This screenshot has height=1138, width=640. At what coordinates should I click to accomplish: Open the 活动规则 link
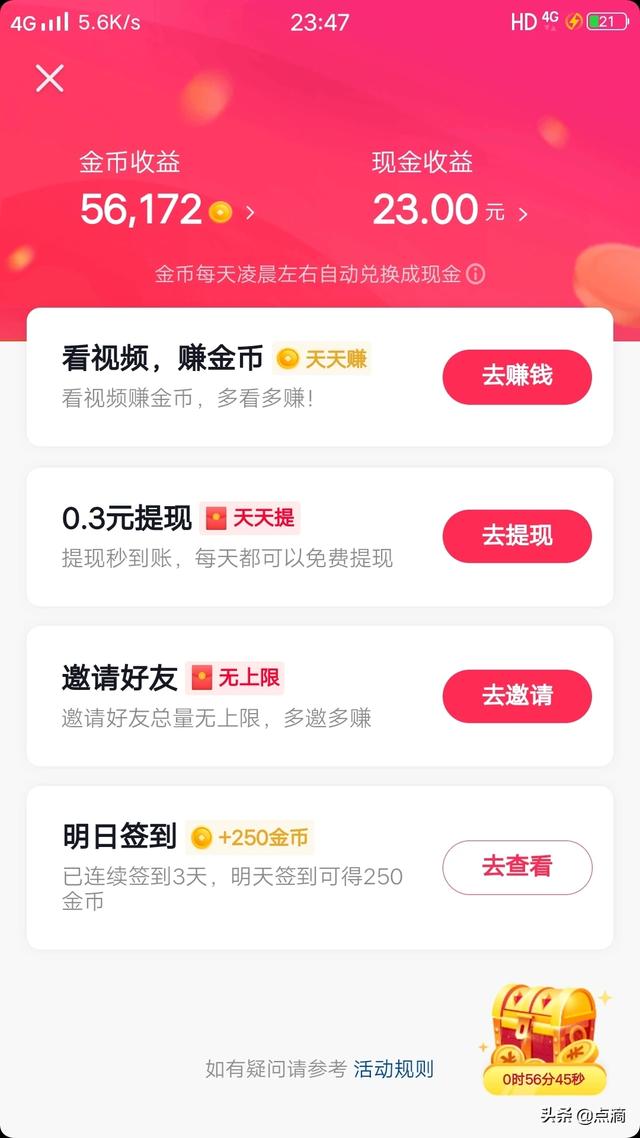coord(394,1069)
